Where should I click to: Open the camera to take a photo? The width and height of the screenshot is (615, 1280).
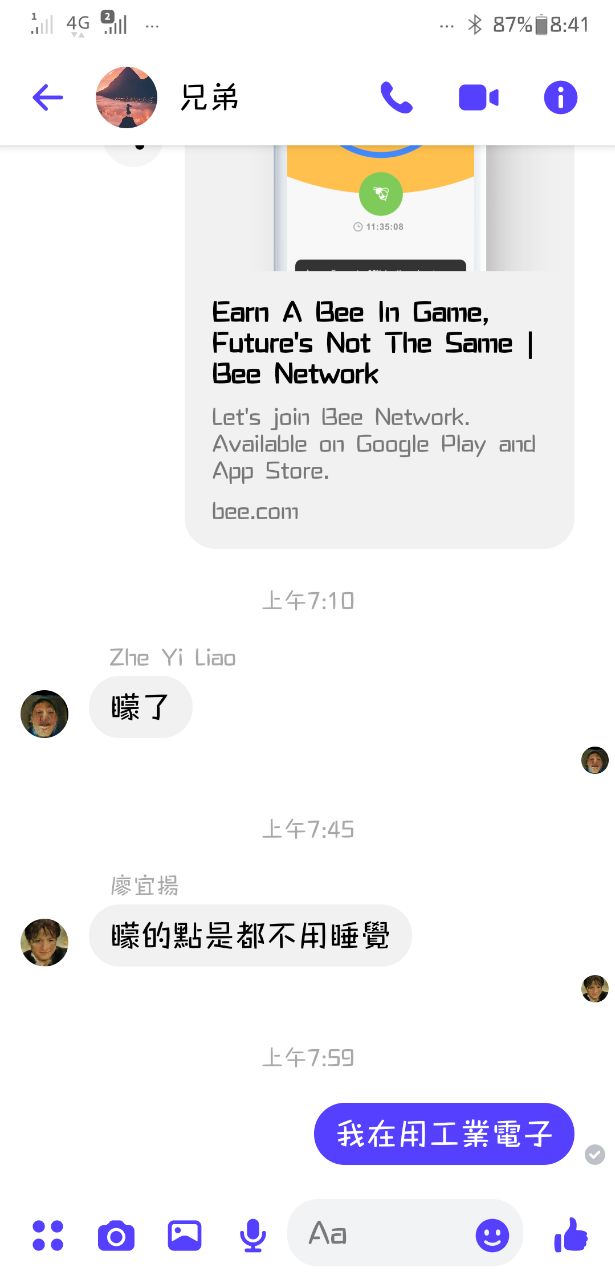click(116, 1236)
